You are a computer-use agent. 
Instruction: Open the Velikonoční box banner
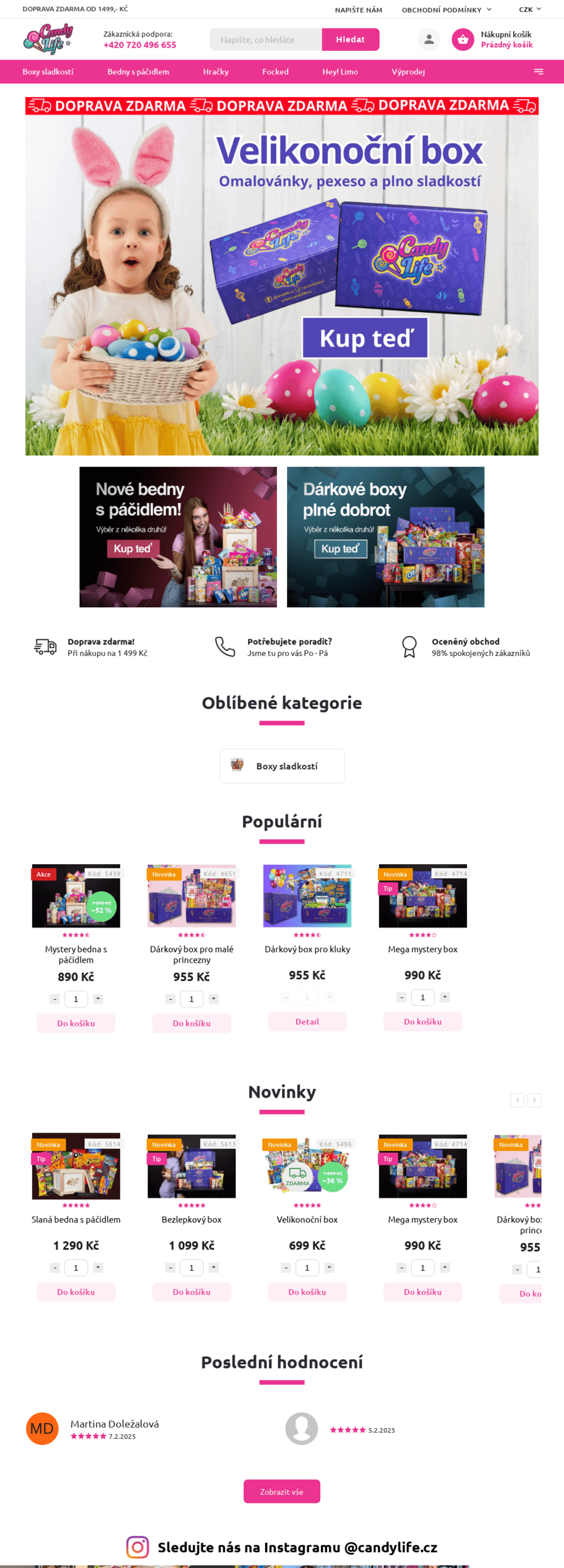pos(282,276)
